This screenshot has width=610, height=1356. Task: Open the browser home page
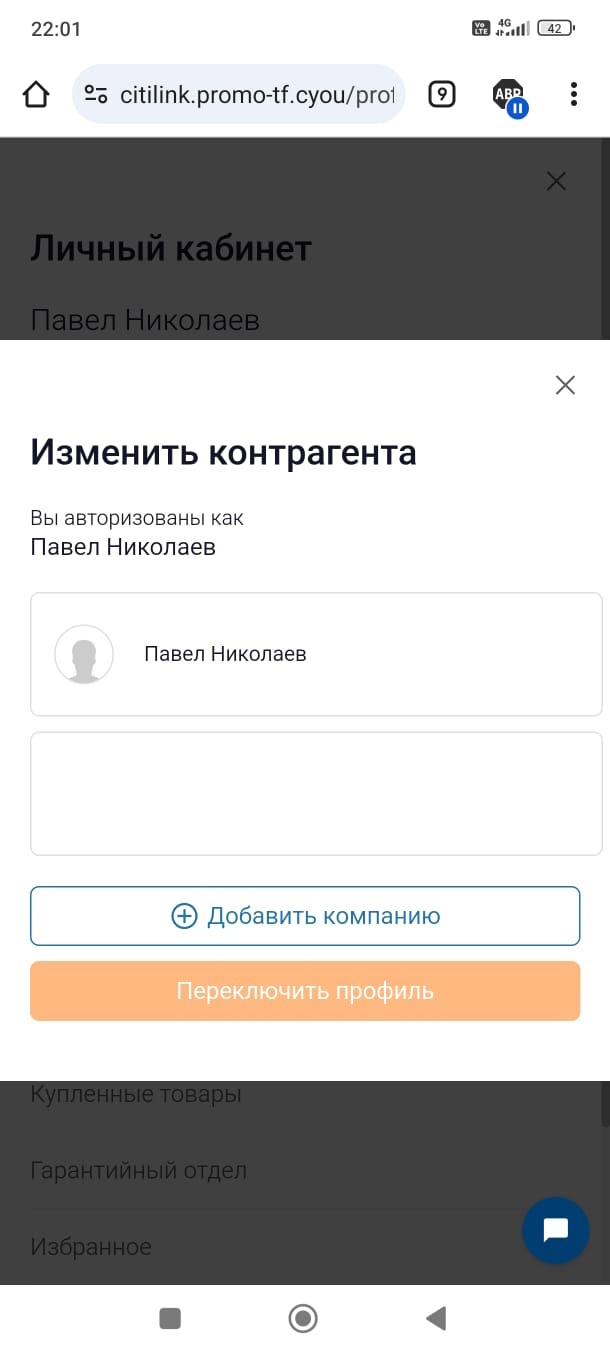(x=36, y=95)
